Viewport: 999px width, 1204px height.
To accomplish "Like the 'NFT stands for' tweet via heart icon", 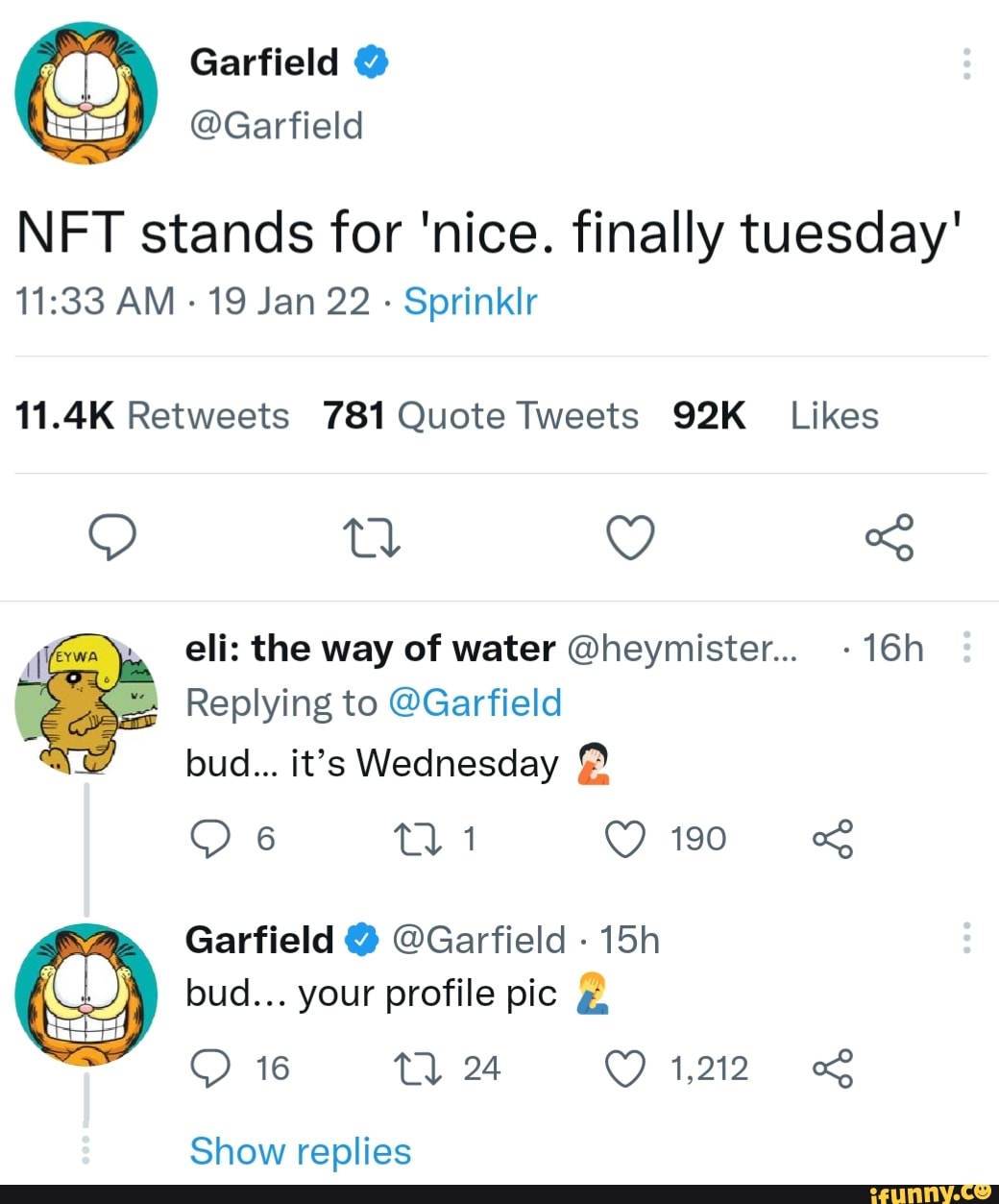I will (631, 539).
